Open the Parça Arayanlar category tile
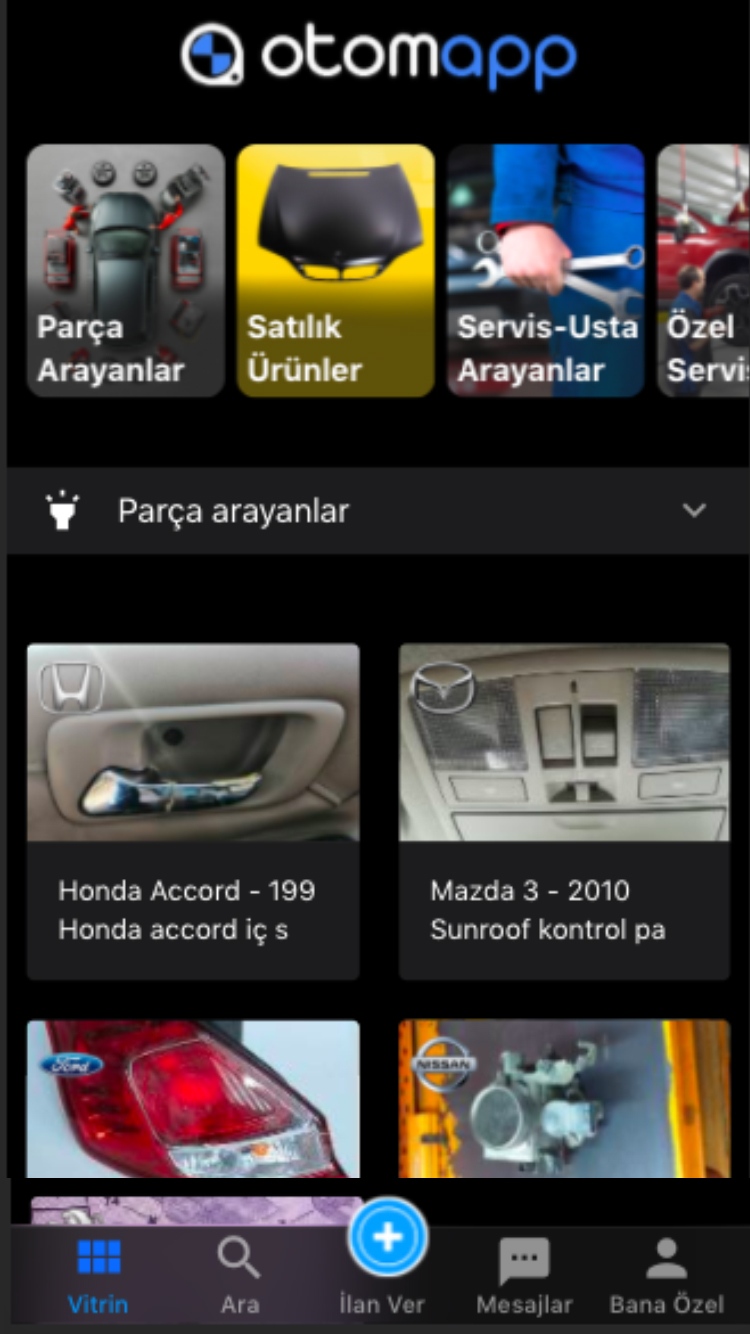This screenshot has height=1334, width=750. pos(126,271)
